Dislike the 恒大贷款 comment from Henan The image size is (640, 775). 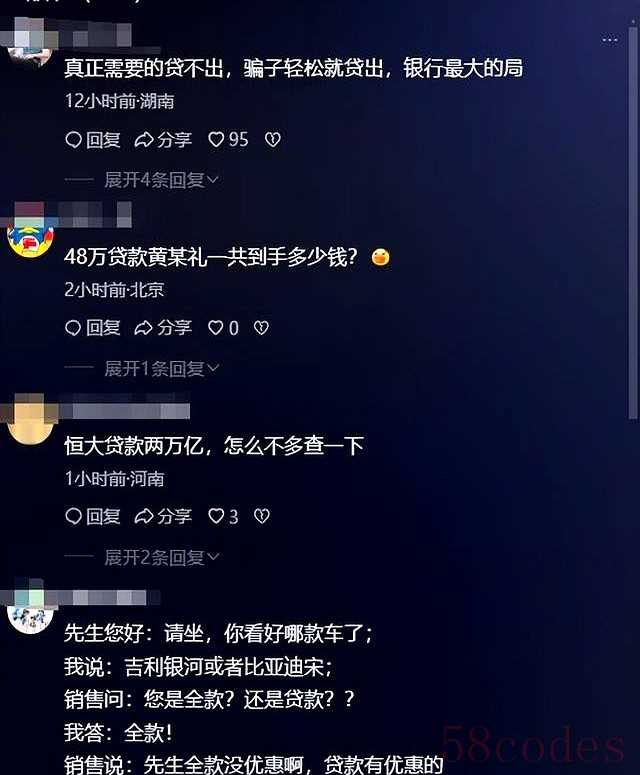point(261,517)
